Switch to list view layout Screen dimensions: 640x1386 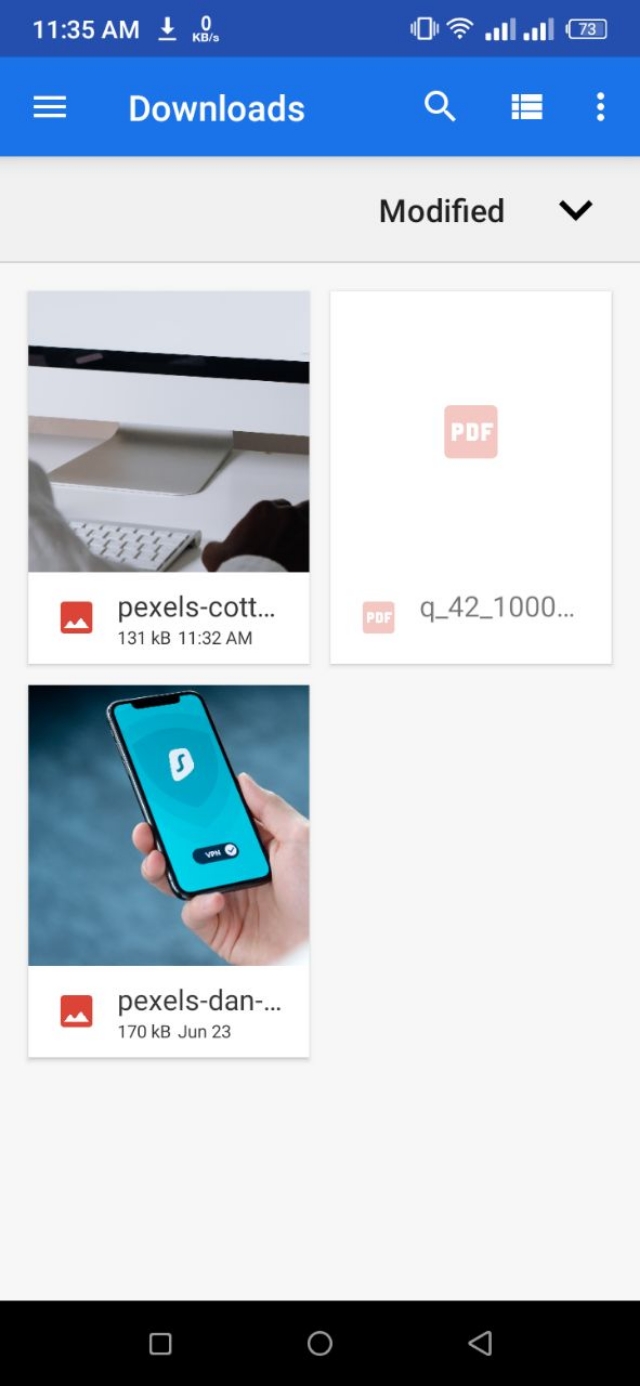click(527, 107)
